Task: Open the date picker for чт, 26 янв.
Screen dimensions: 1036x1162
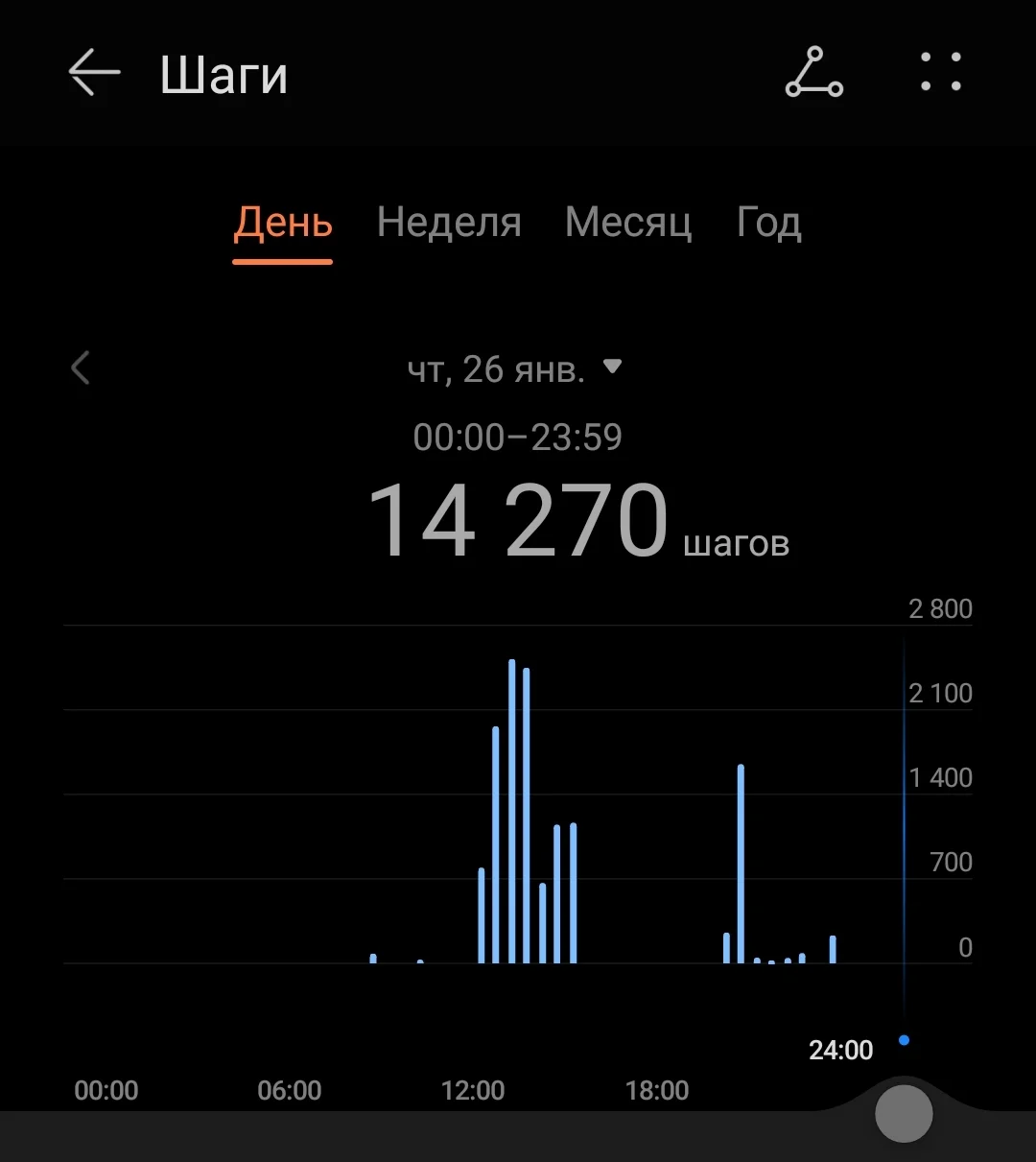Action: [514, 368]
